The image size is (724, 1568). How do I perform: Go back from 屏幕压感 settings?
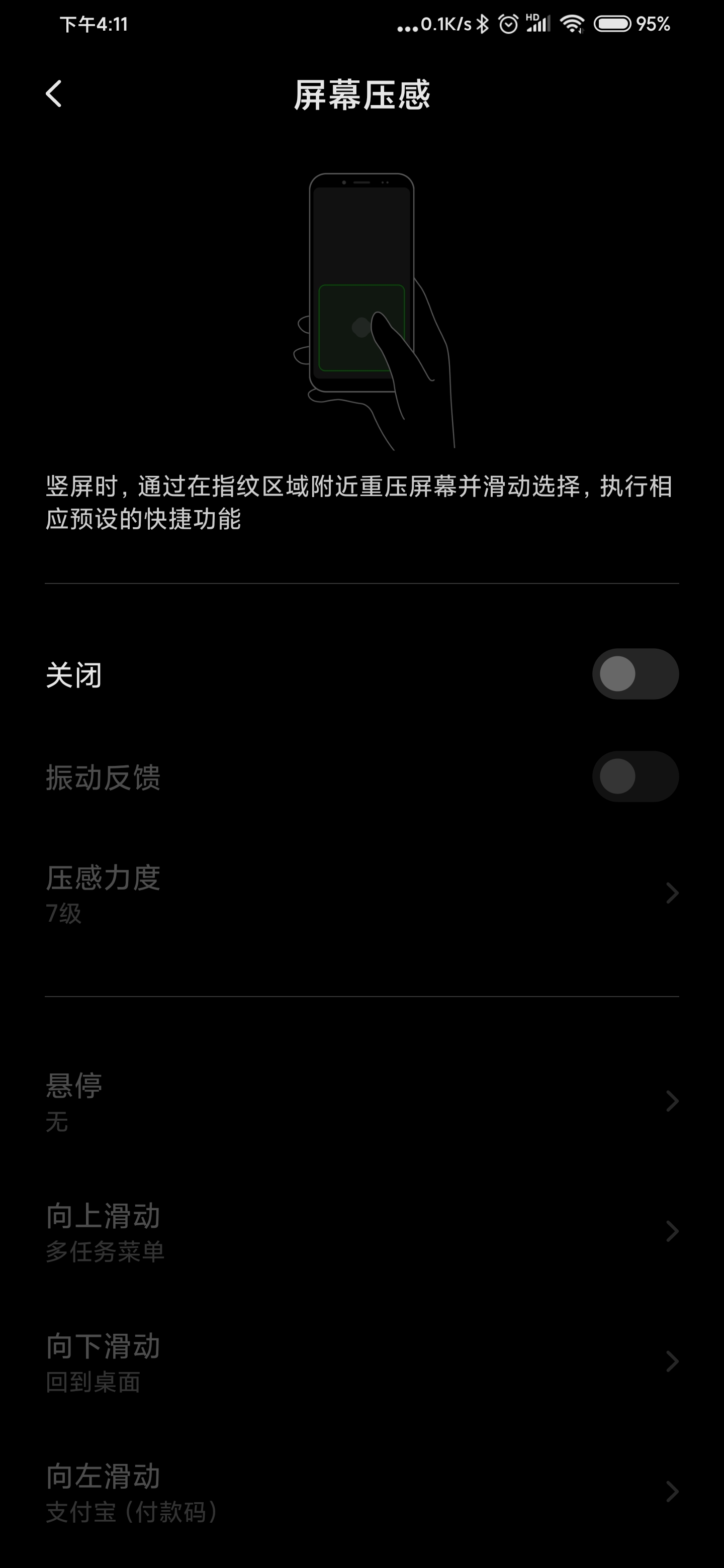click(x=54, y=94)
